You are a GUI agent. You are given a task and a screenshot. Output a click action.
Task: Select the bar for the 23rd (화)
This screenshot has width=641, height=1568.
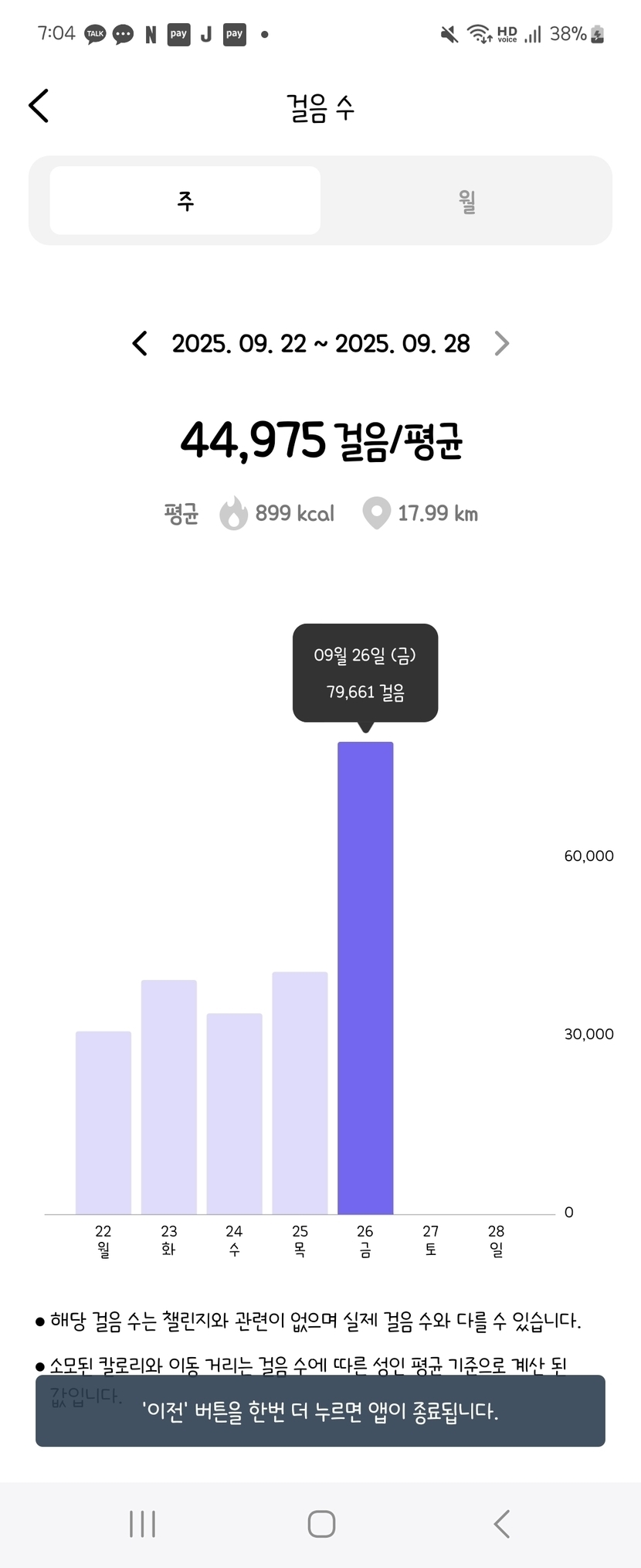169,1097
